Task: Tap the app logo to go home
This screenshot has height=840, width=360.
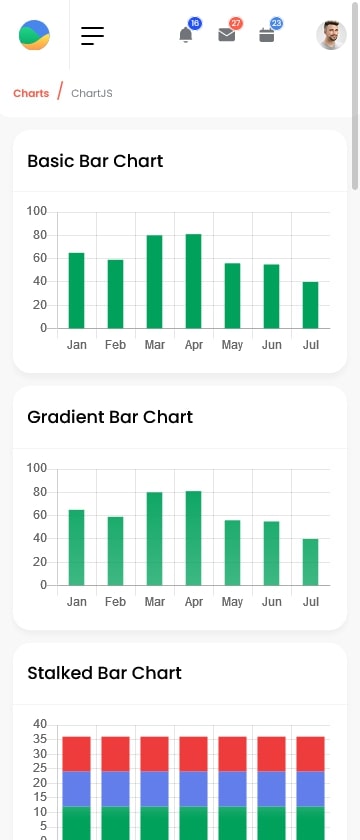Action: 34,35
